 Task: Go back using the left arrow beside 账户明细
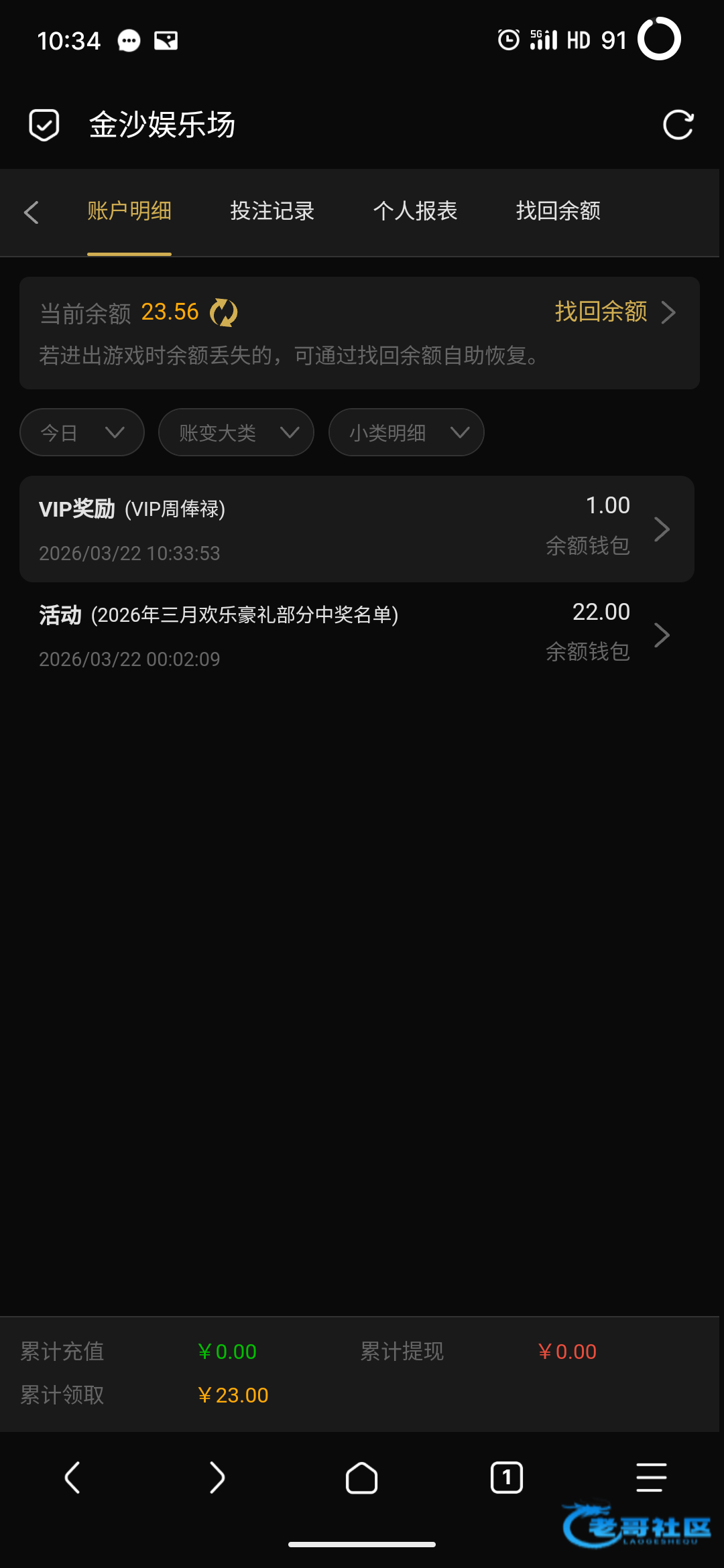[31, 212]
